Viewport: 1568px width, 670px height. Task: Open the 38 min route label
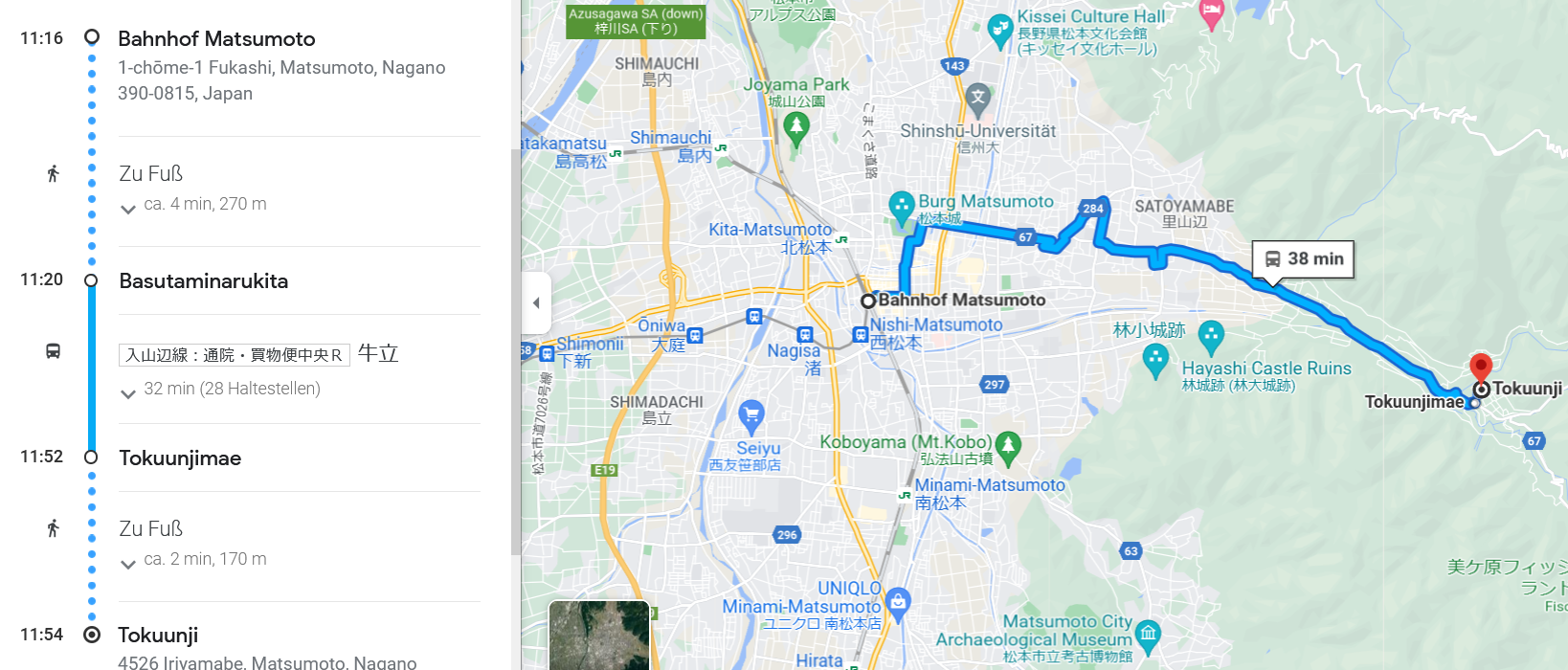coord(1303,259)
